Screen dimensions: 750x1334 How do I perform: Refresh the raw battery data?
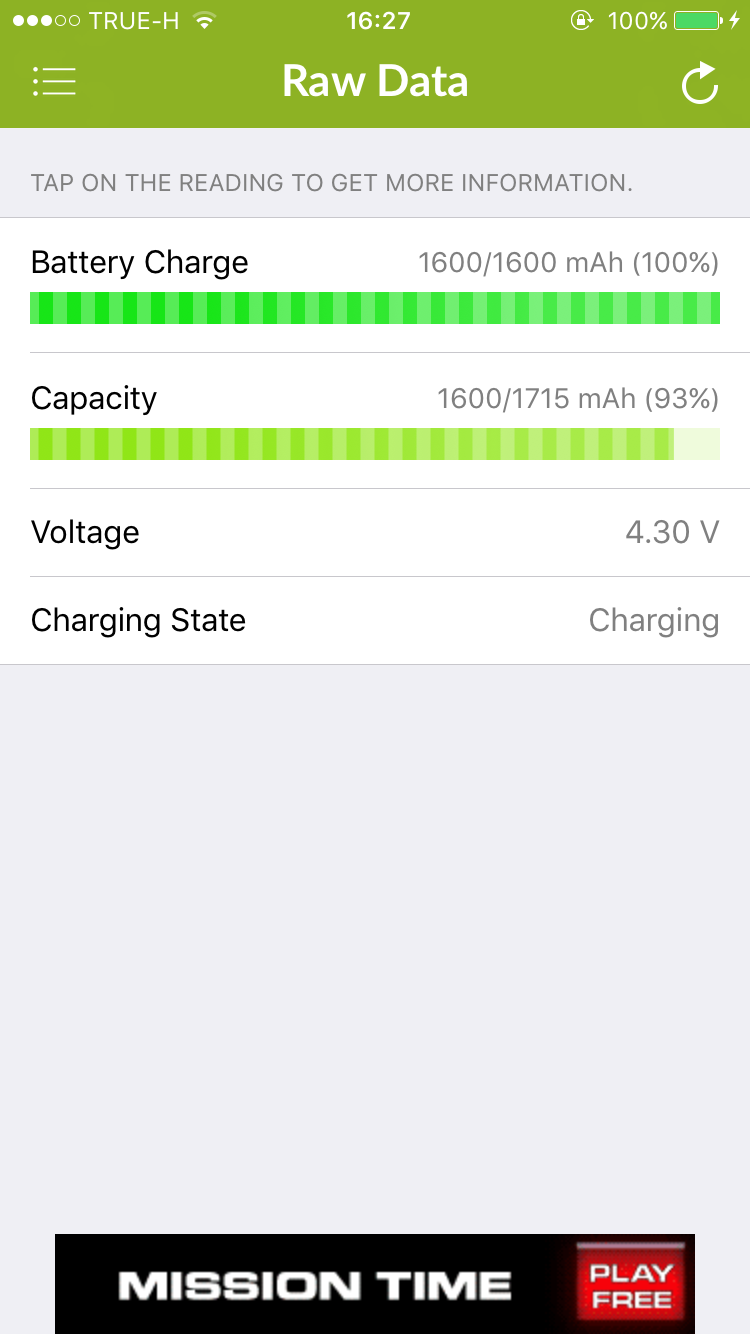tap(700, 83)
